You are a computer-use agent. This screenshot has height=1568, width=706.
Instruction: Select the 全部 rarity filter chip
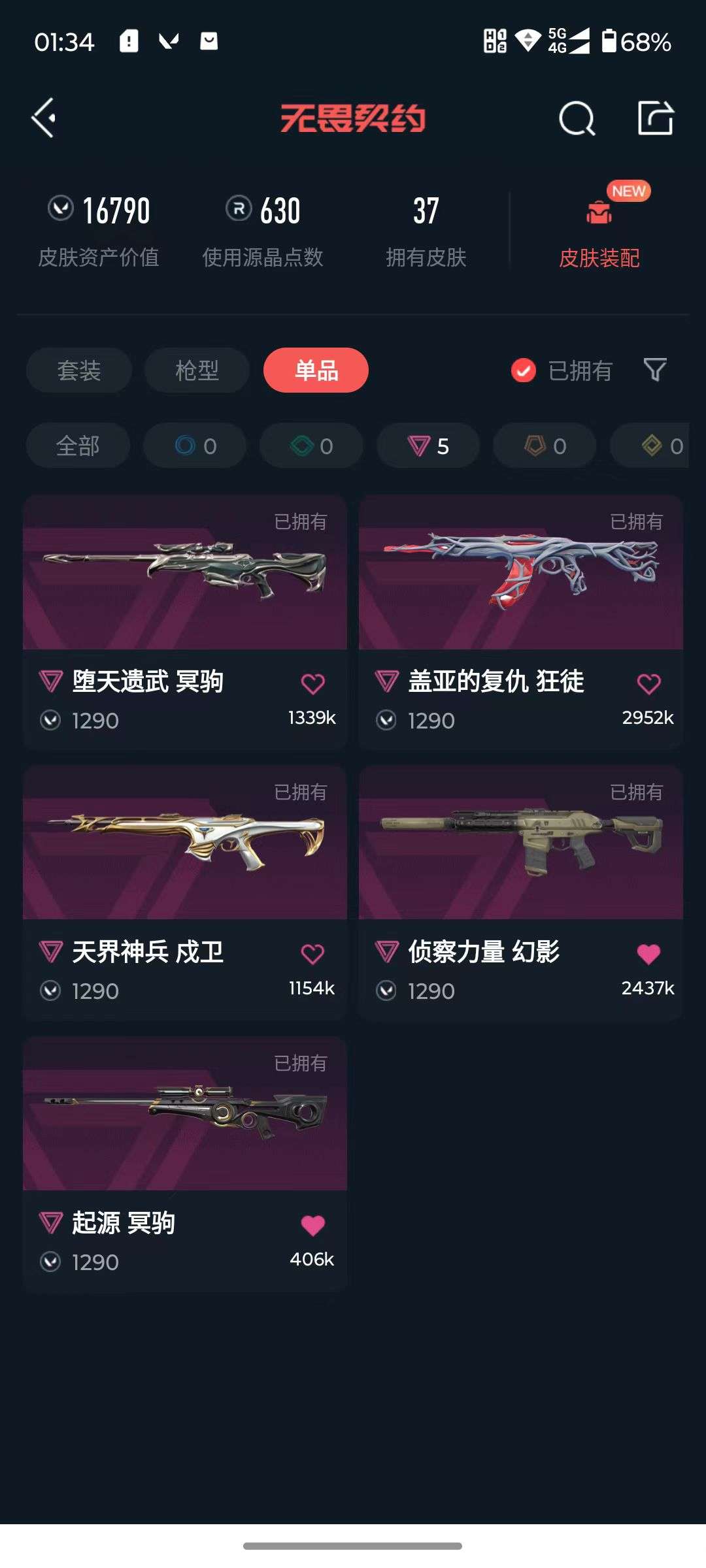tap(78, 446)
